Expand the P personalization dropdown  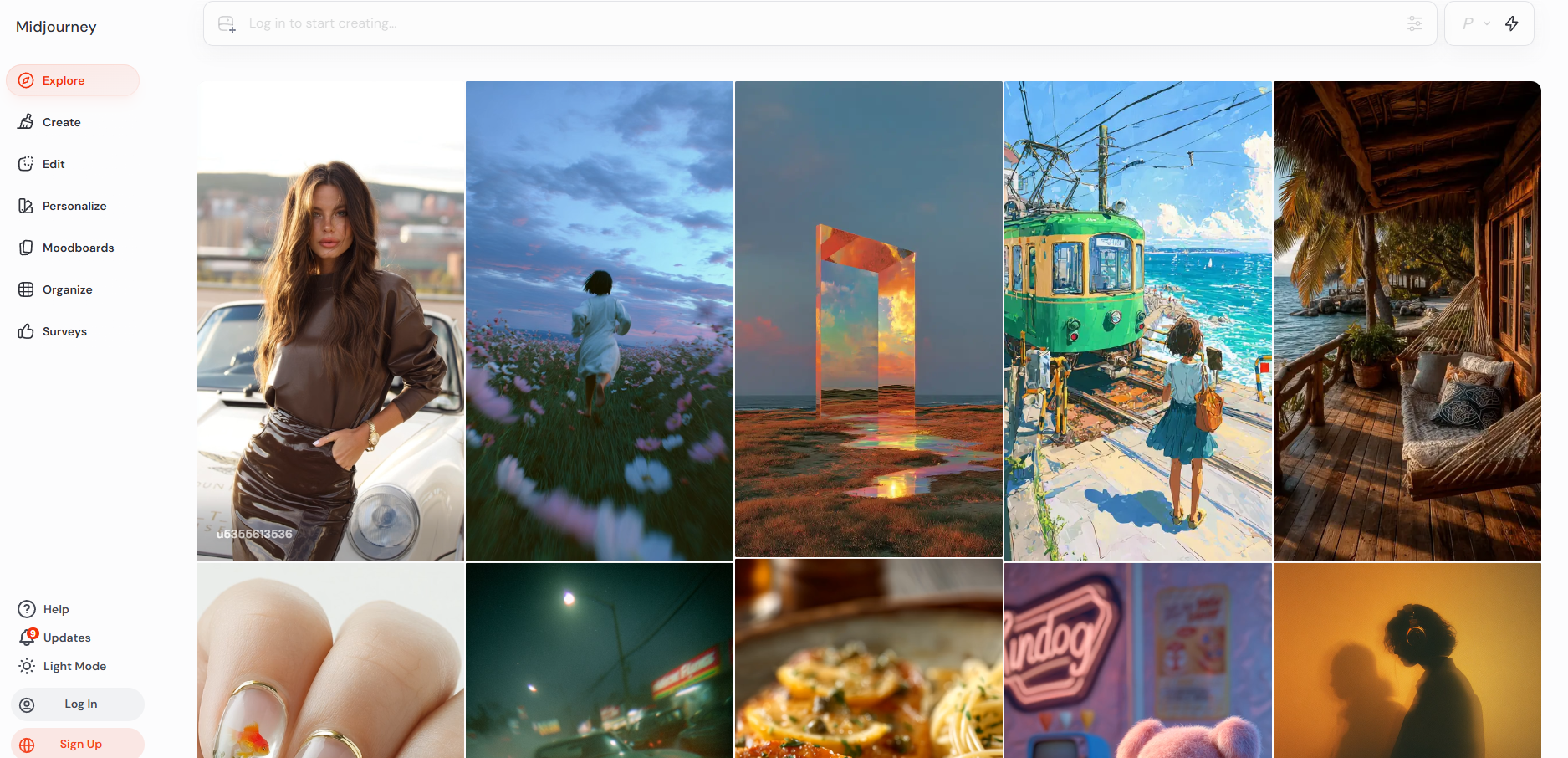pos(1475,23)
